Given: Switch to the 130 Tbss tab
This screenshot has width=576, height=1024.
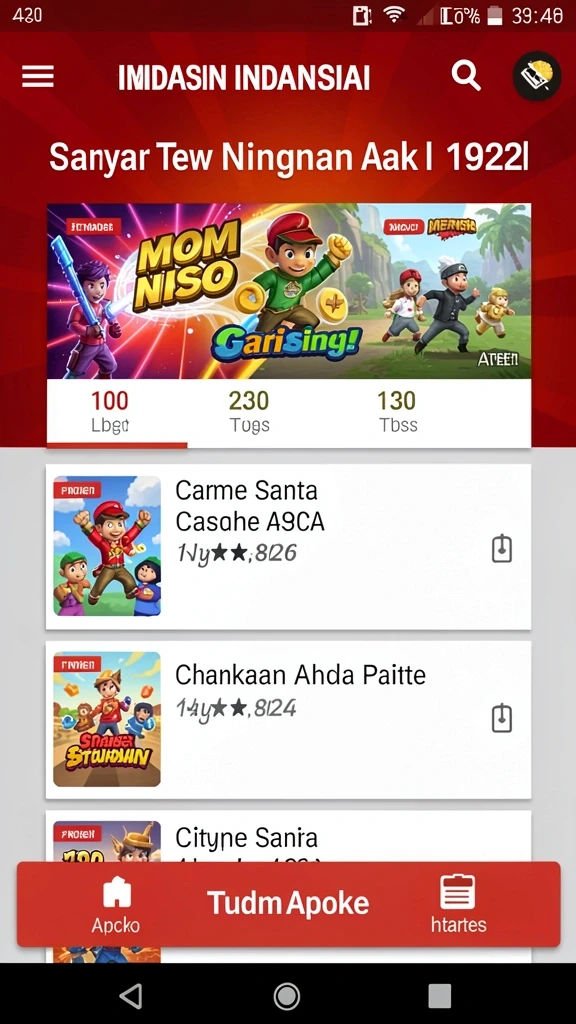Looking at the screenshot, I should coord(397,411).
